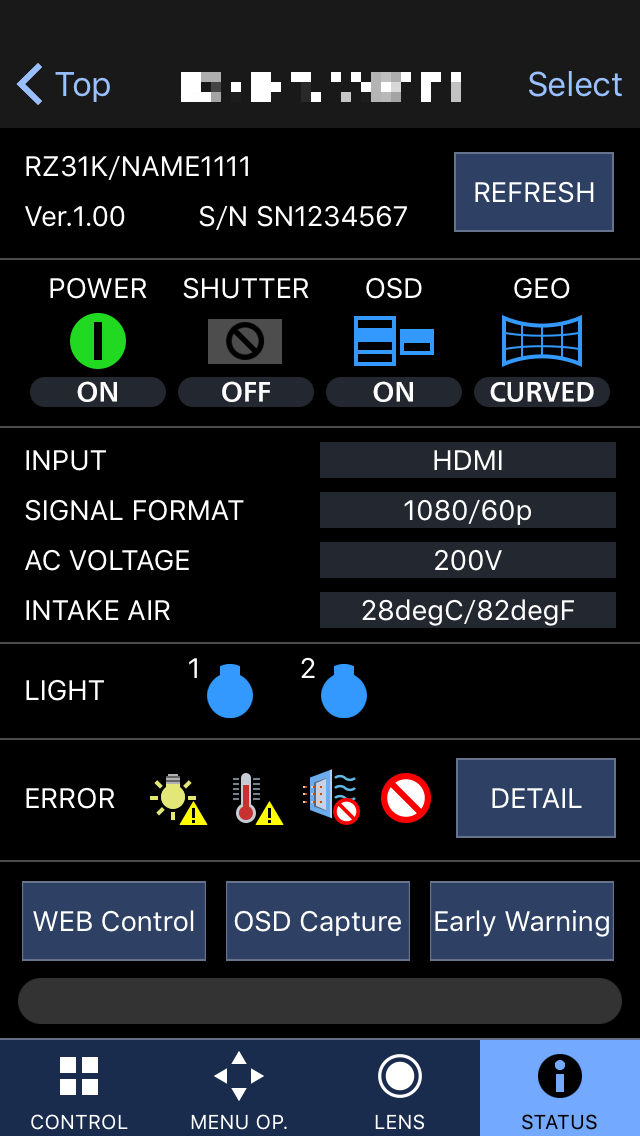Open error DETAIL
The image size is (640, 1136).
[x=536, y=798]
